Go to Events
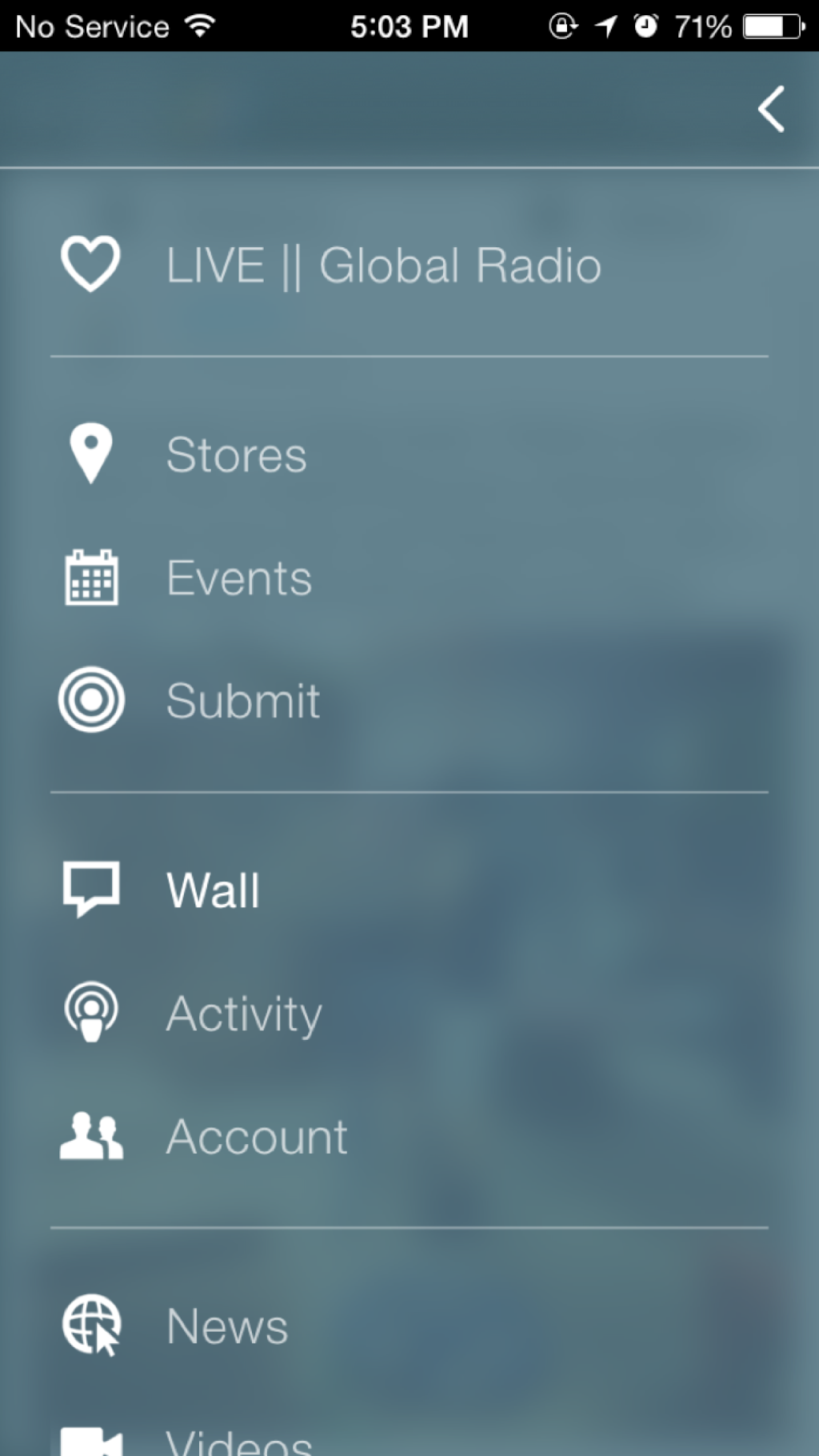 (x=238, y=578)
